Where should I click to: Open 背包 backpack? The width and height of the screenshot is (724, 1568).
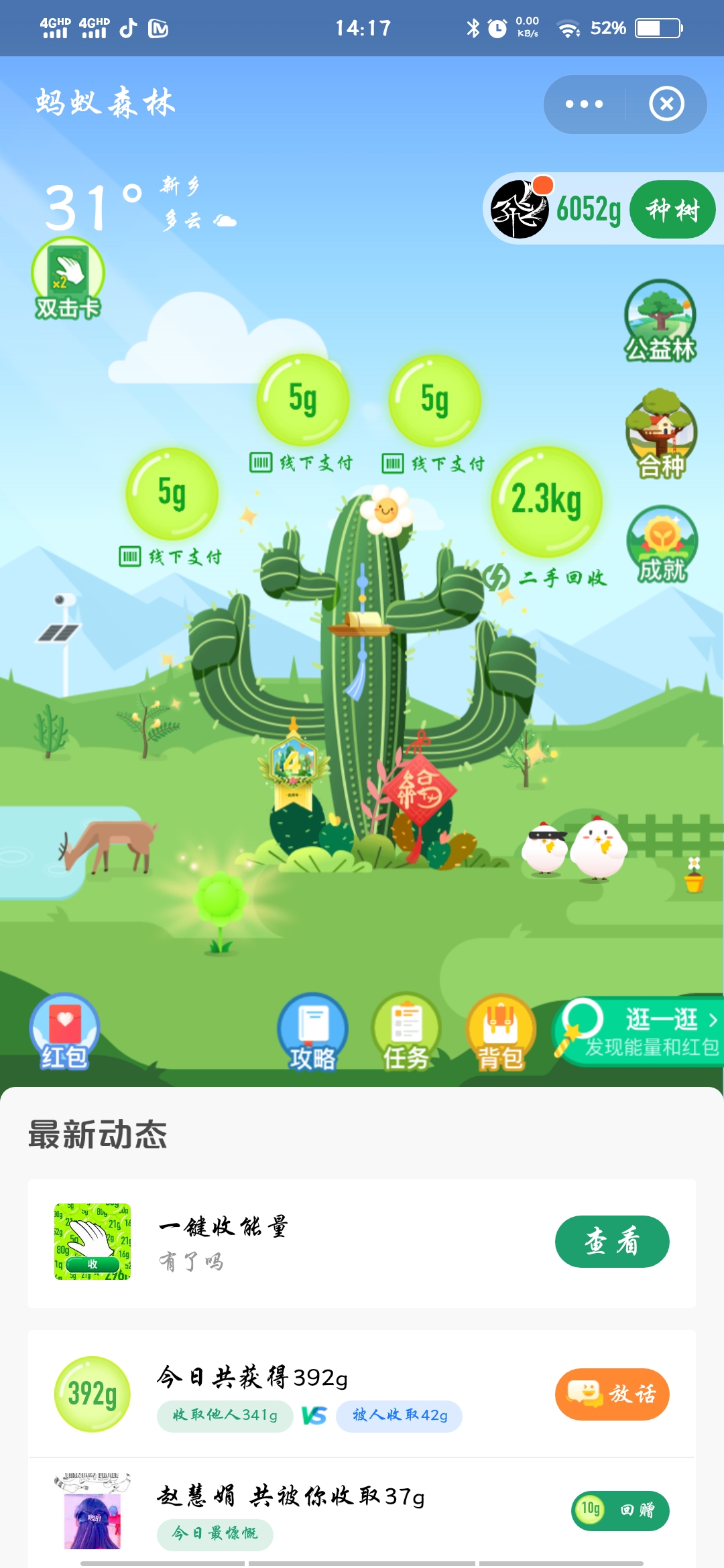tap(501, 1032)
